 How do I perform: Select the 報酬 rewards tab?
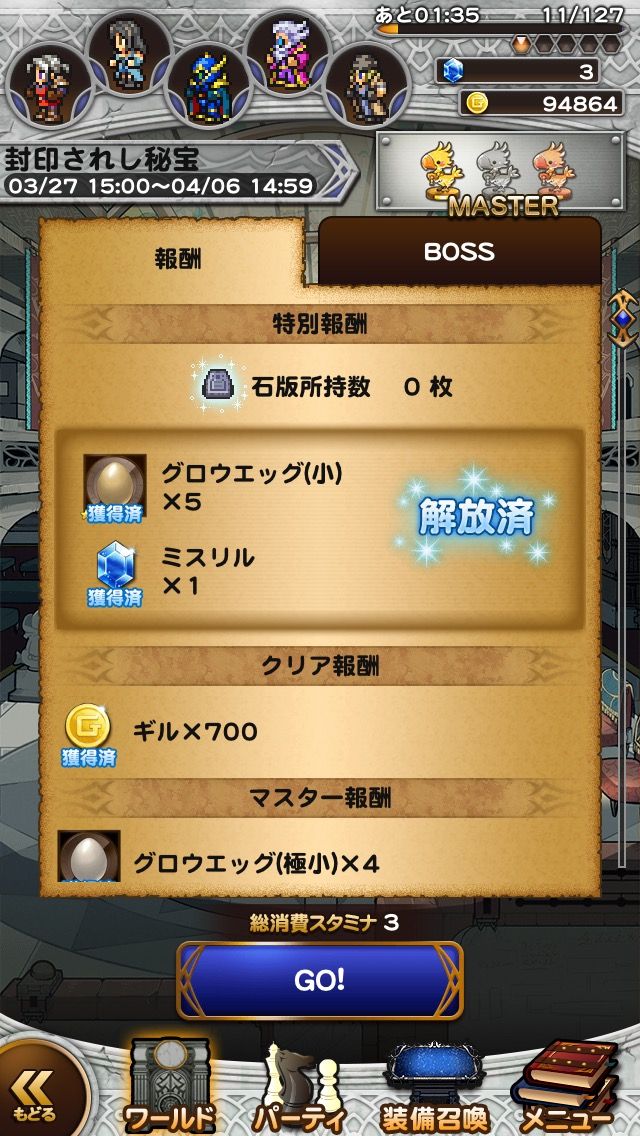click(178, 259)
